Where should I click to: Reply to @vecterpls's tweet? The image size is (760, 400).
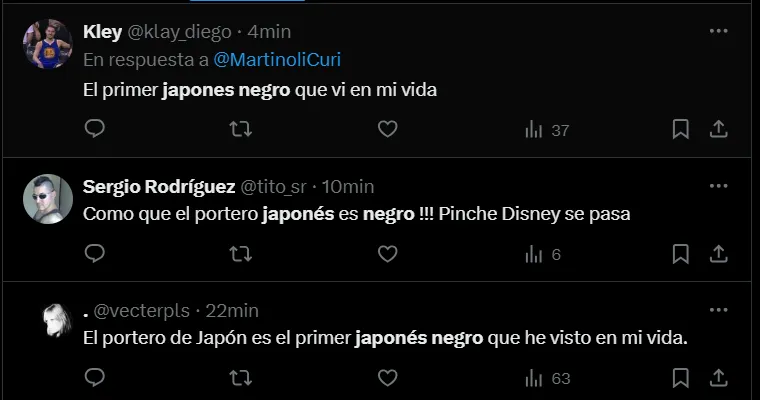tap(94, 378)
